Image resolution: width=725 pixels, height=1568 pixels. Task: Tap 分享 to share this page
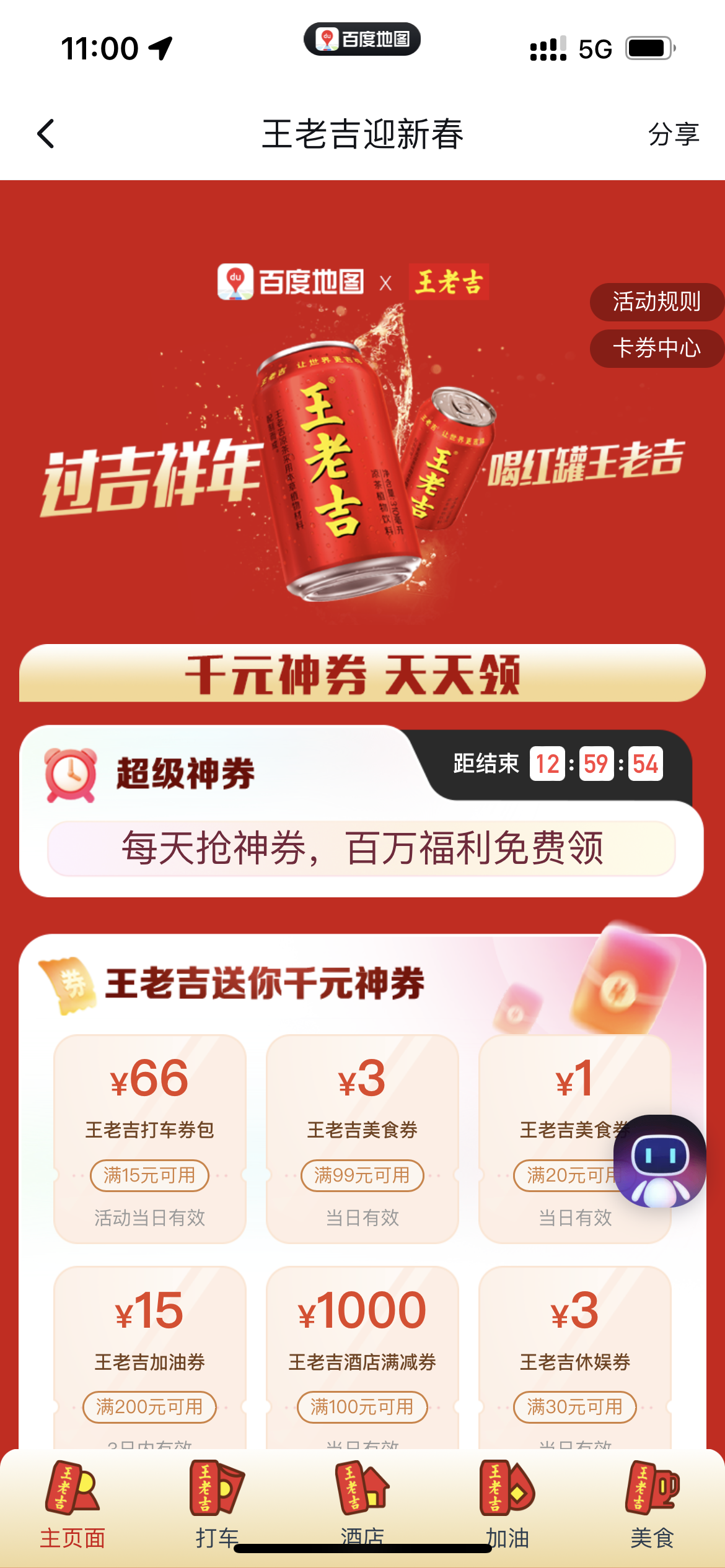tap(673, 134)
